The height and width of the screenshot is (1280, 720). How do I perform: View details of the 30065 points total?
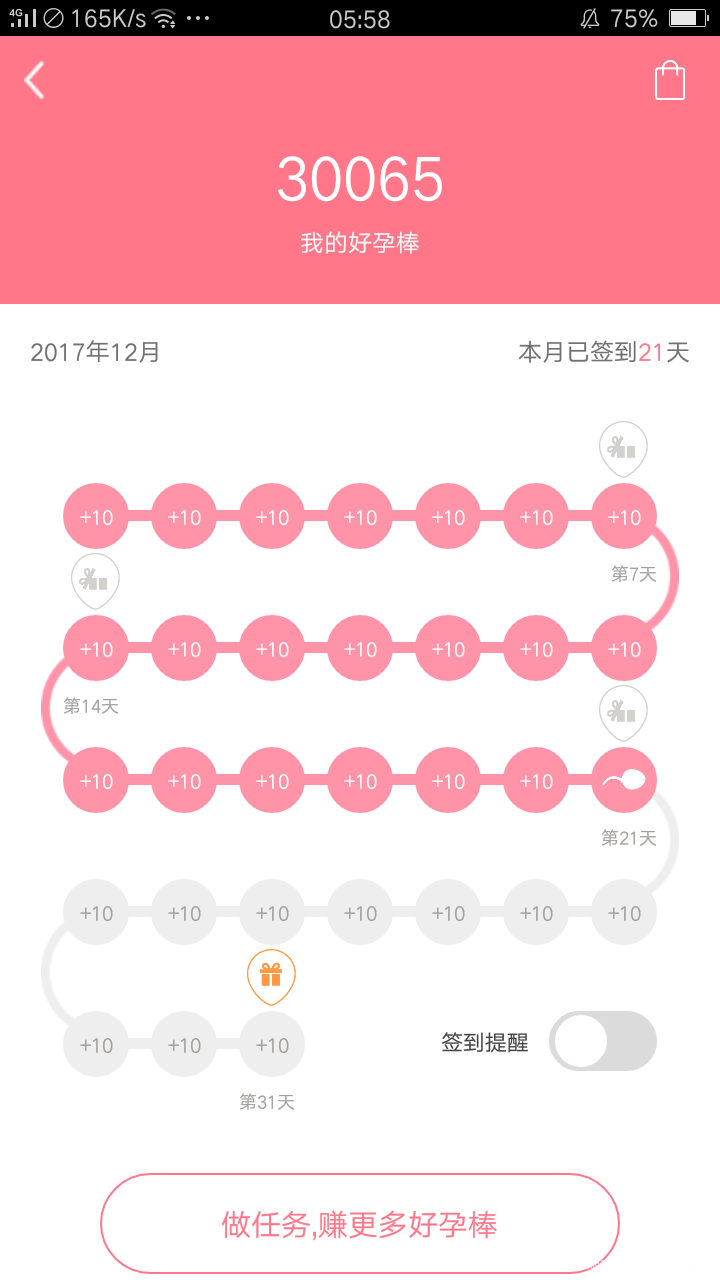pos(360,180)
